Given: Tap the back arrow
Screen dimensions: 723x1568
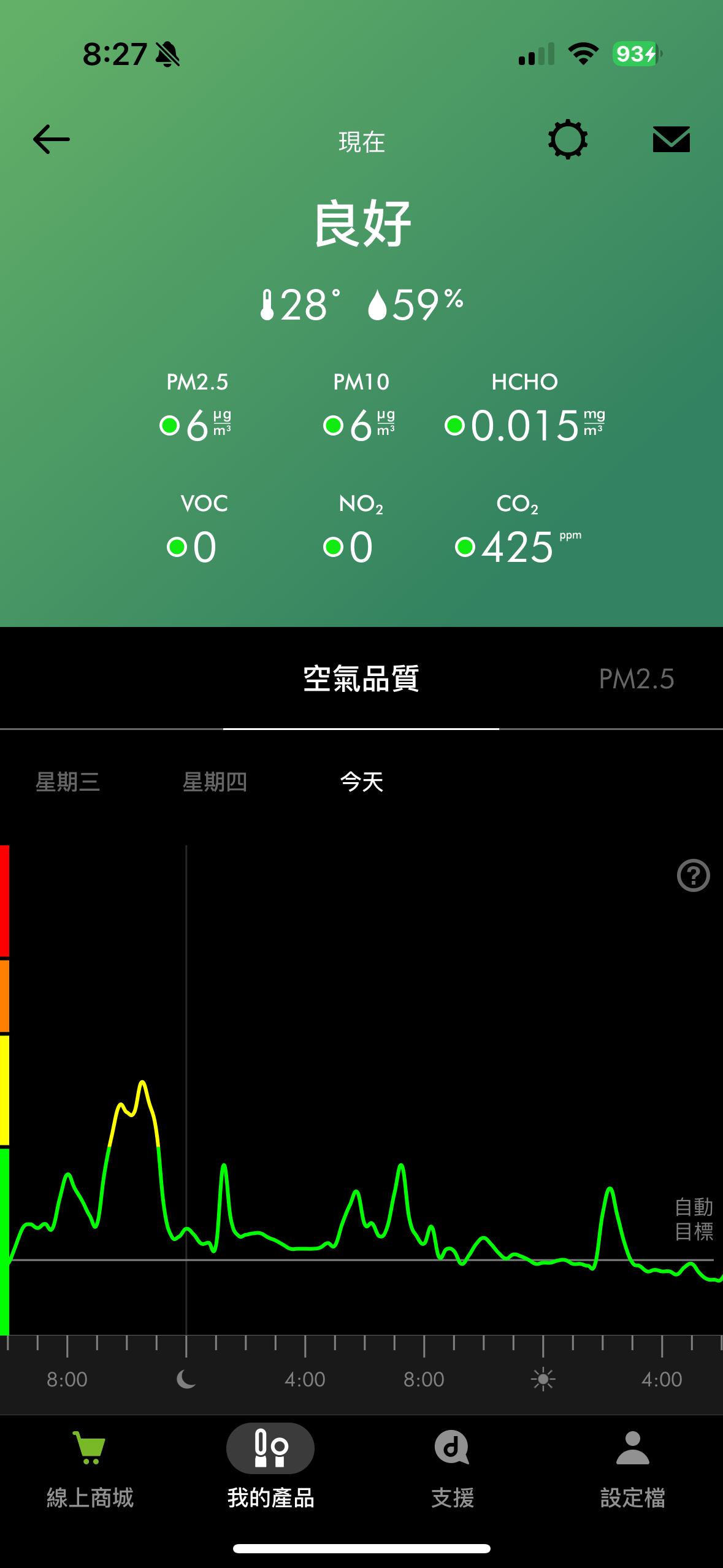Looking at the screenshot, I should pyautogui.click(x=50, y=140).
